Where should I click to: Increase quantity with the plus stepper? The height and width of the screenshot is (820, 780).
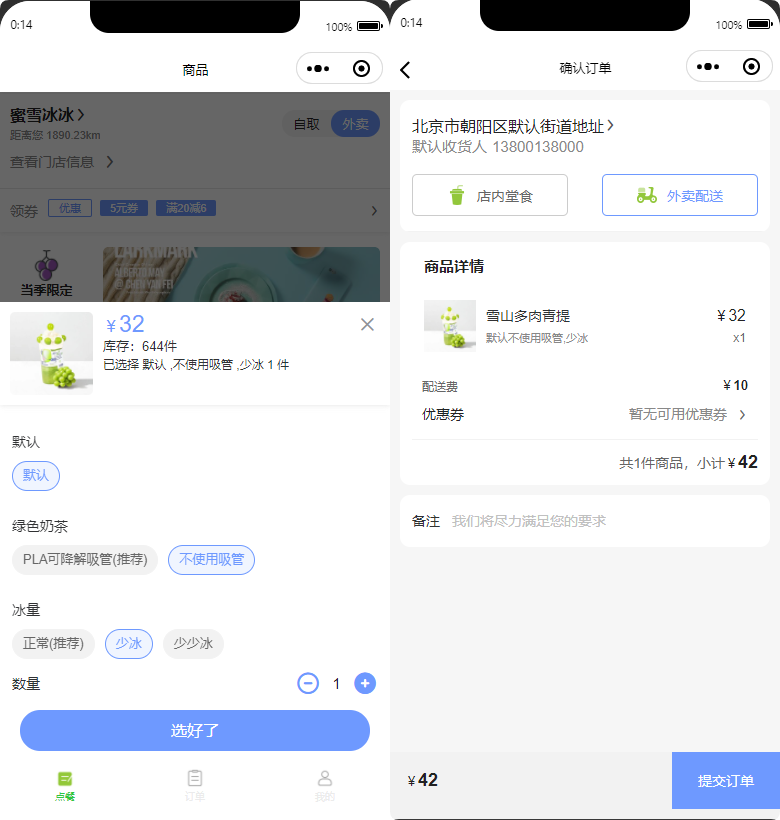pos(364,683)
